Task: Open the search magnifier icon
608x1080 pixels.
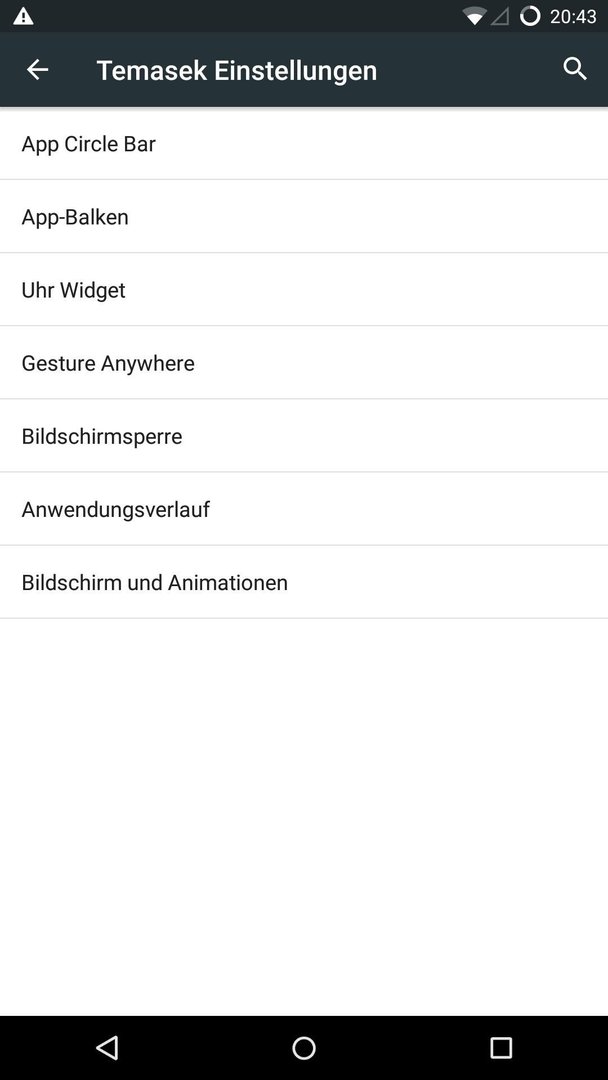Action: pos(574,69)
